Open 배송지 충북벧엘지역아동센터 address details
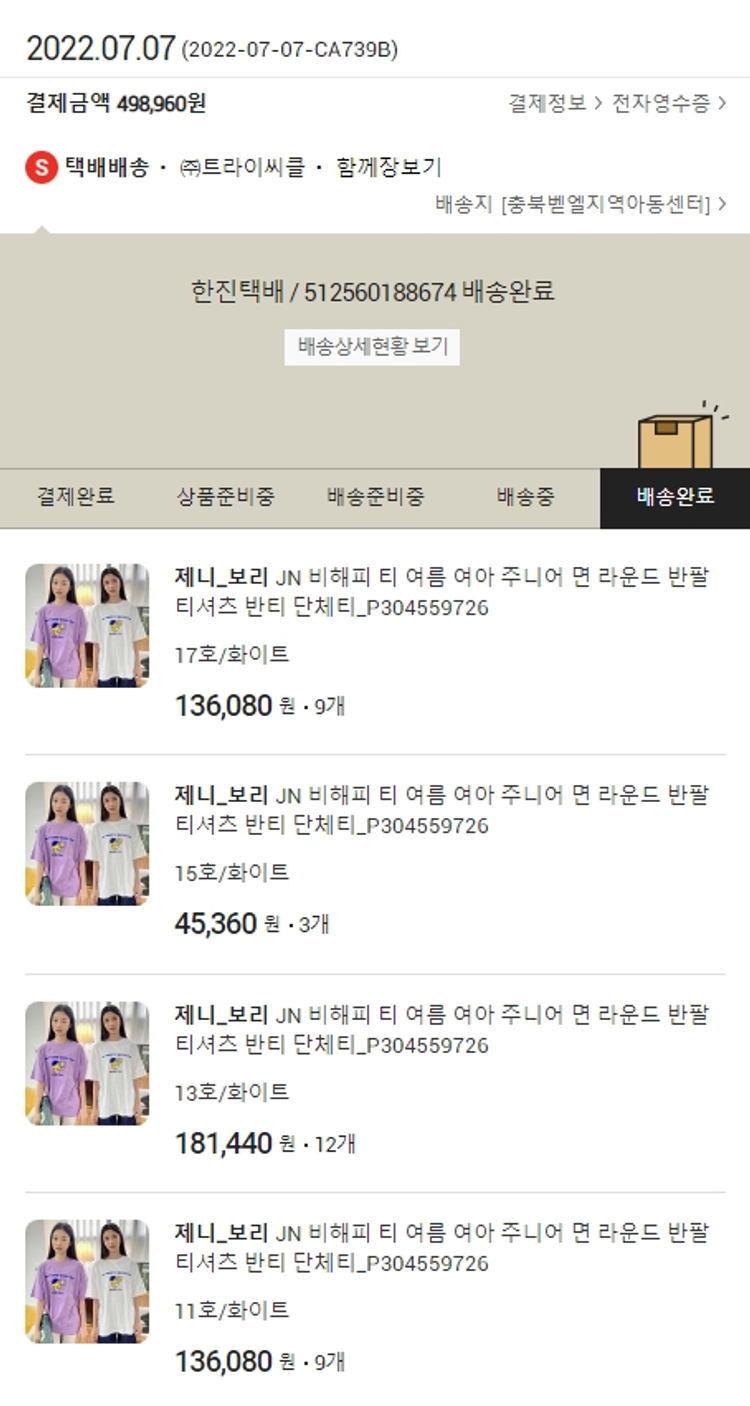This screenshot has width=750, height=1406. click(581, 204)
